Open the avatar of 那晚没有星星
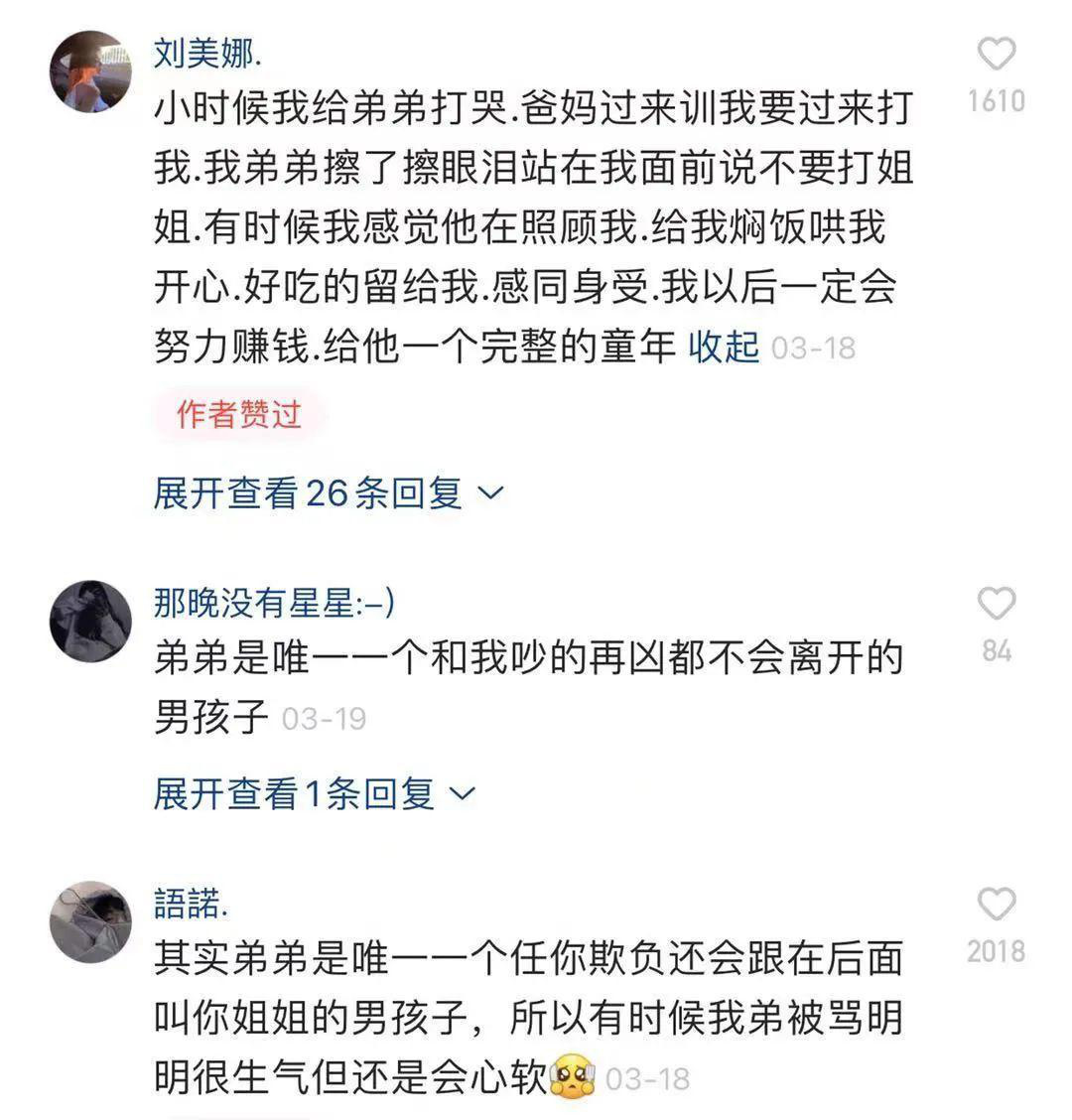1072x1120 pixels. tap(90, 621)
